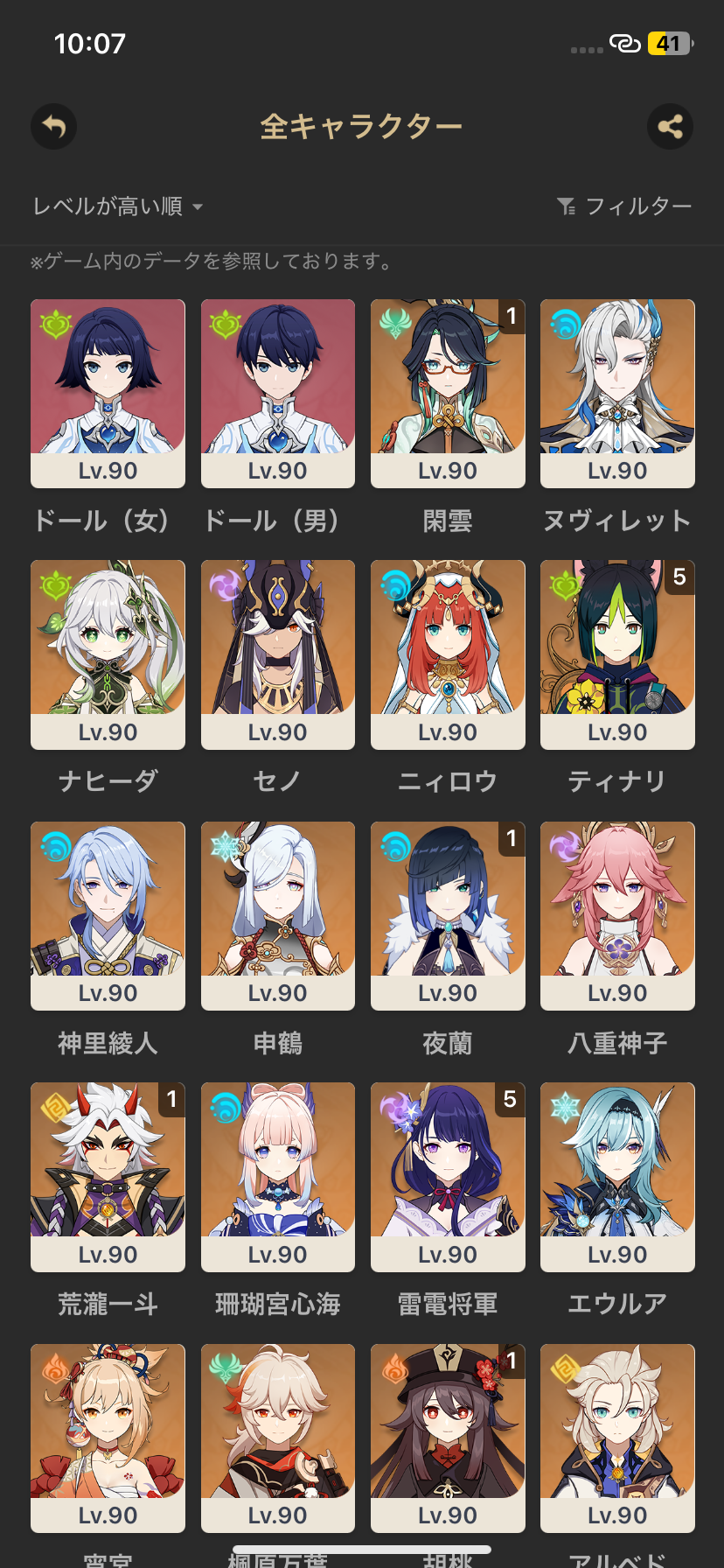Open the 珊瑚宮心海 character card
The height and width of the screenshot is (1568, 724).
[278, 1176]
